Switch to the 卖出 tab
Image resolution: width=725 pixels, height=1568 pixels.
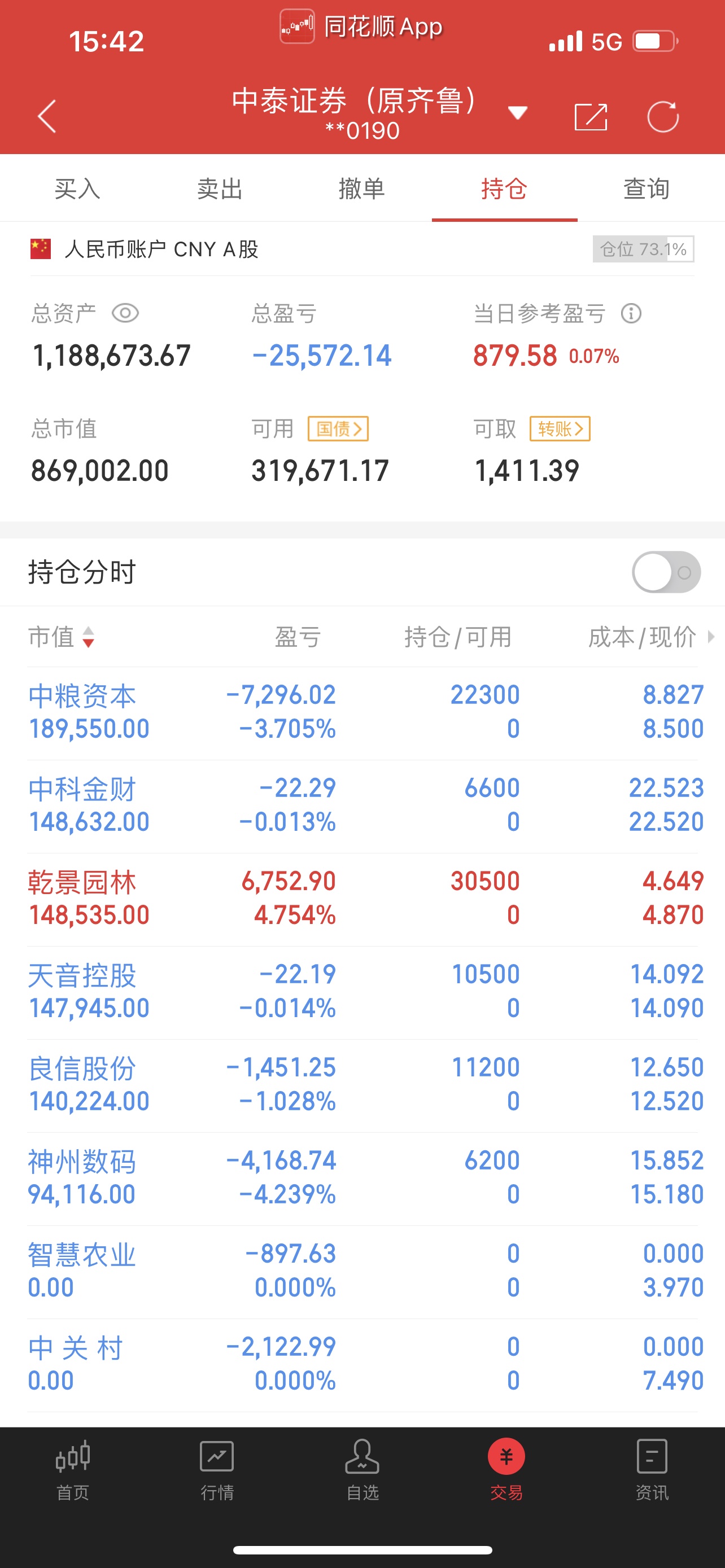pos(220,189)
